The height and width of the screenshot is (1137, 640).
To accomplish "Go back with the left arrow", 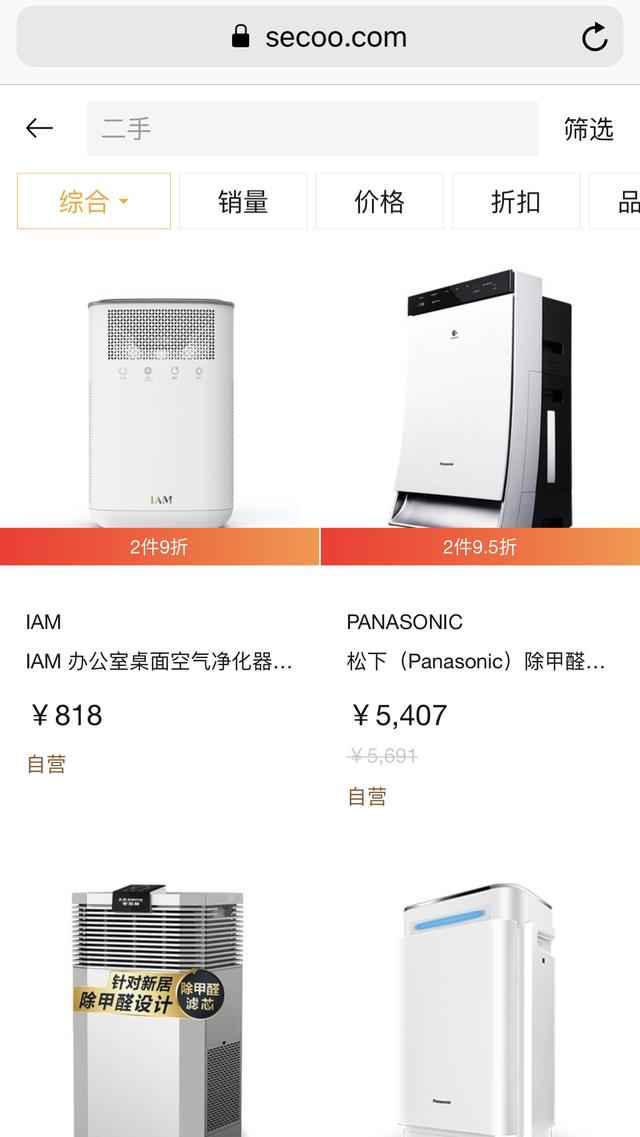I will point(39,128).
